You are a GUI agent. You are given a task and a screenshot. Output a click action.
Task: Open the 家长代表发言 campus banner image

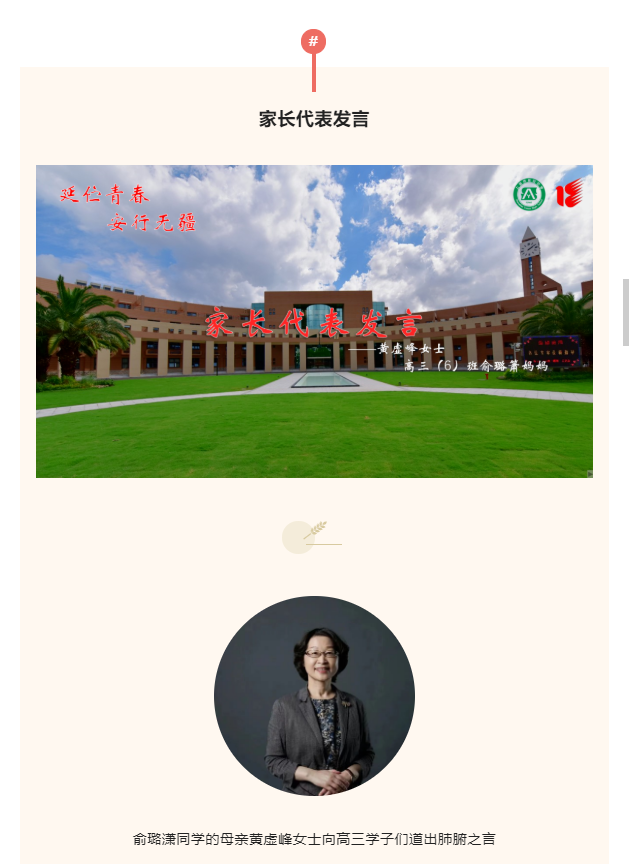coord(314,321)
